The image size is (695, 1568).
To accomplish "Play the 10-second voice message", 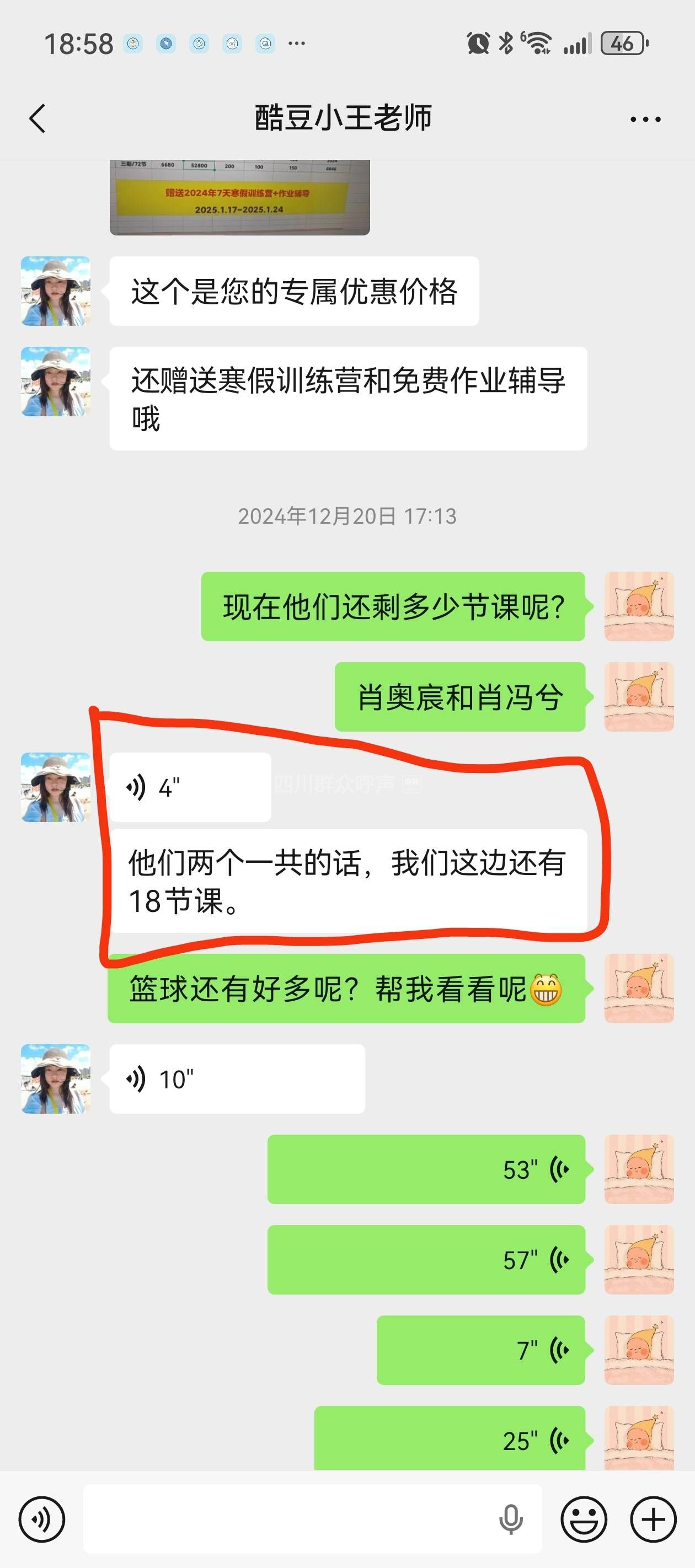I will point(237,1078).
